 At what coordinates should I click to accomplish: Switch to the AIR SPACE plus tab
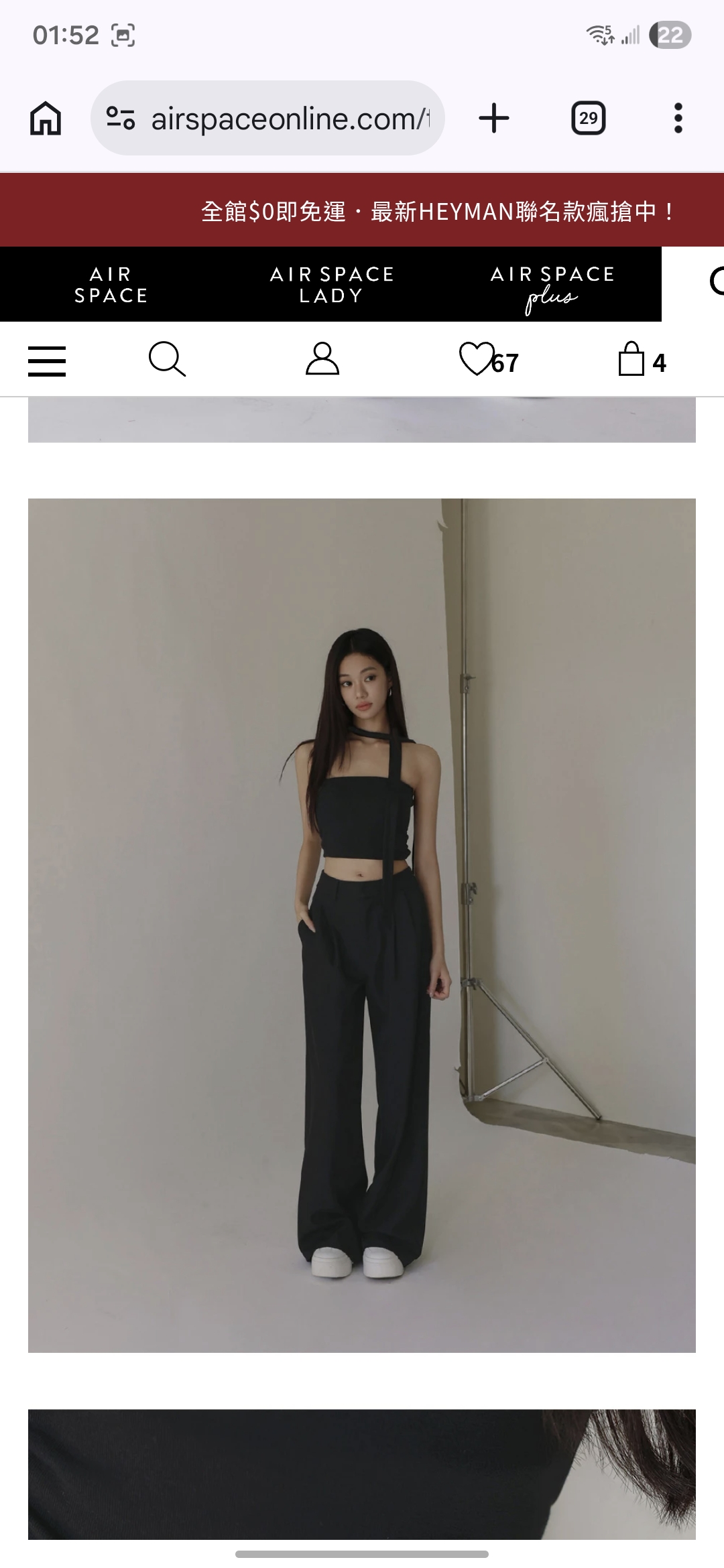coord(552,285)
